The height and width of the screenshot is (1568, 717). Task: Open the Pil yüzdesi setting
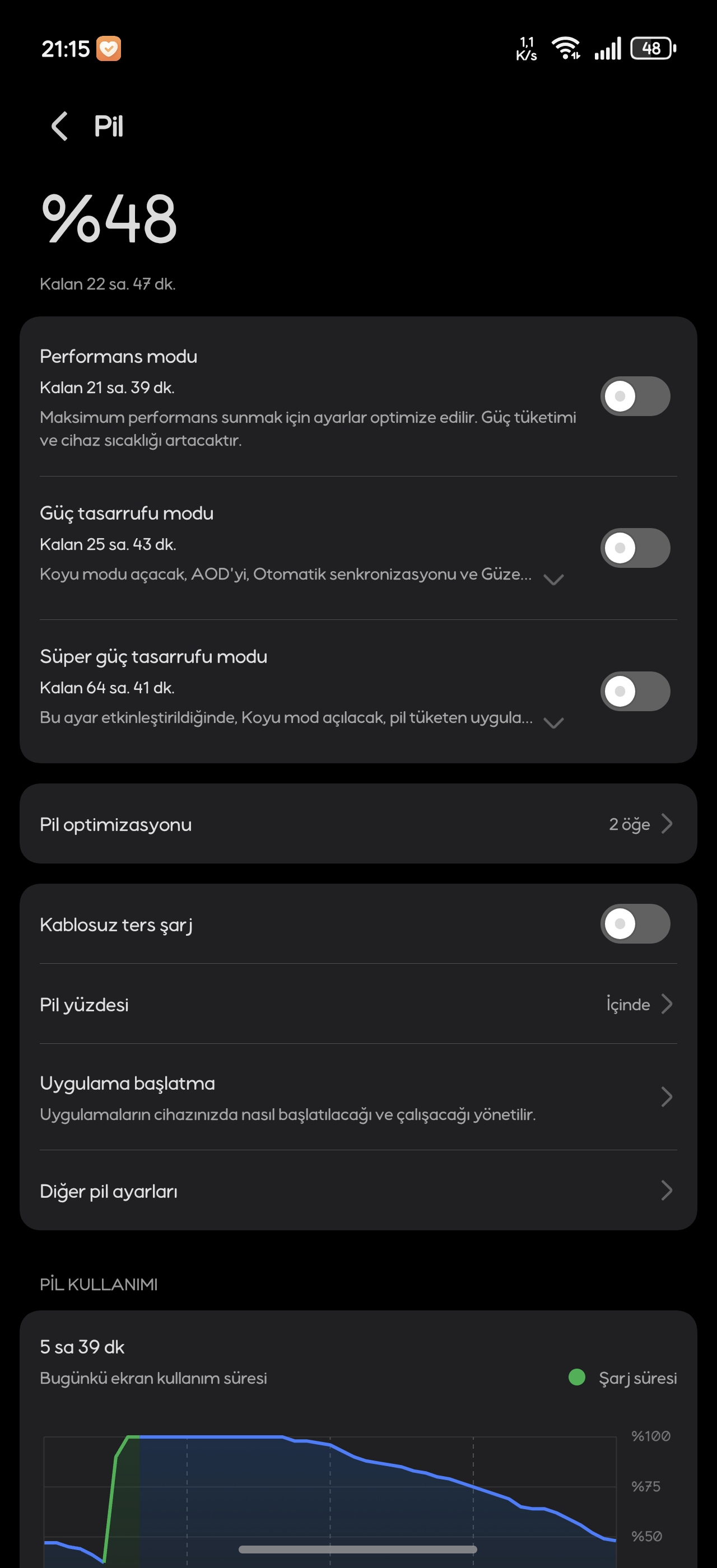(x=358, y=1004)
